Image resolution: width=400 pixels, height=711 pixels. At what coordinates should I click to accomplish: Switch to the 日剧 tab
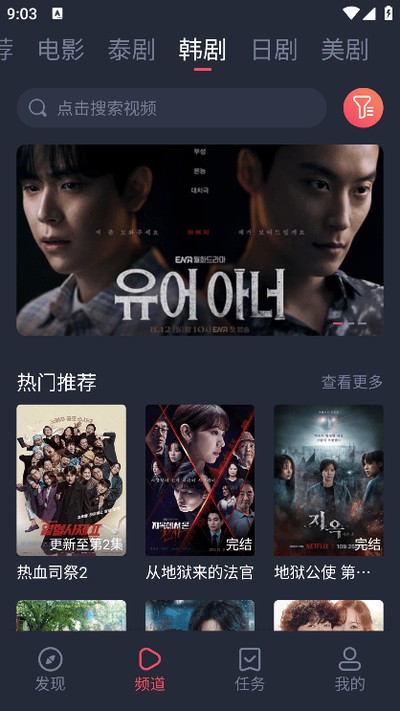tap(274, 49)
